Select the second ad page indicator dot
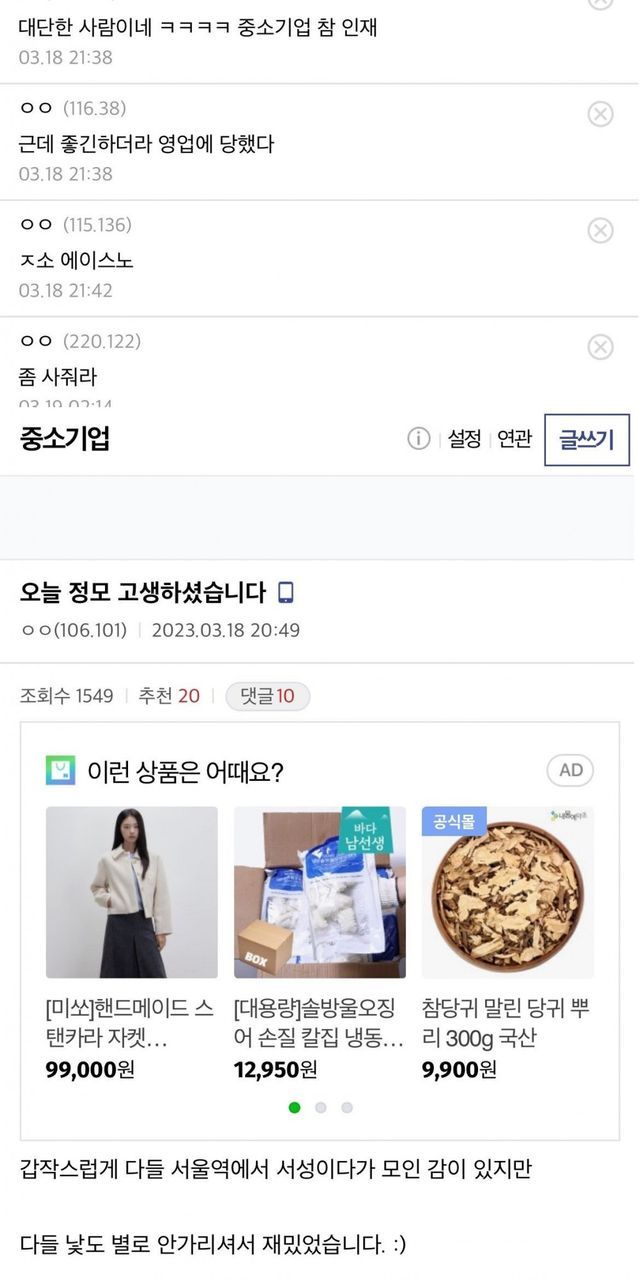Viewport: 640px width, 1280px height. (x=321, y=1107)
